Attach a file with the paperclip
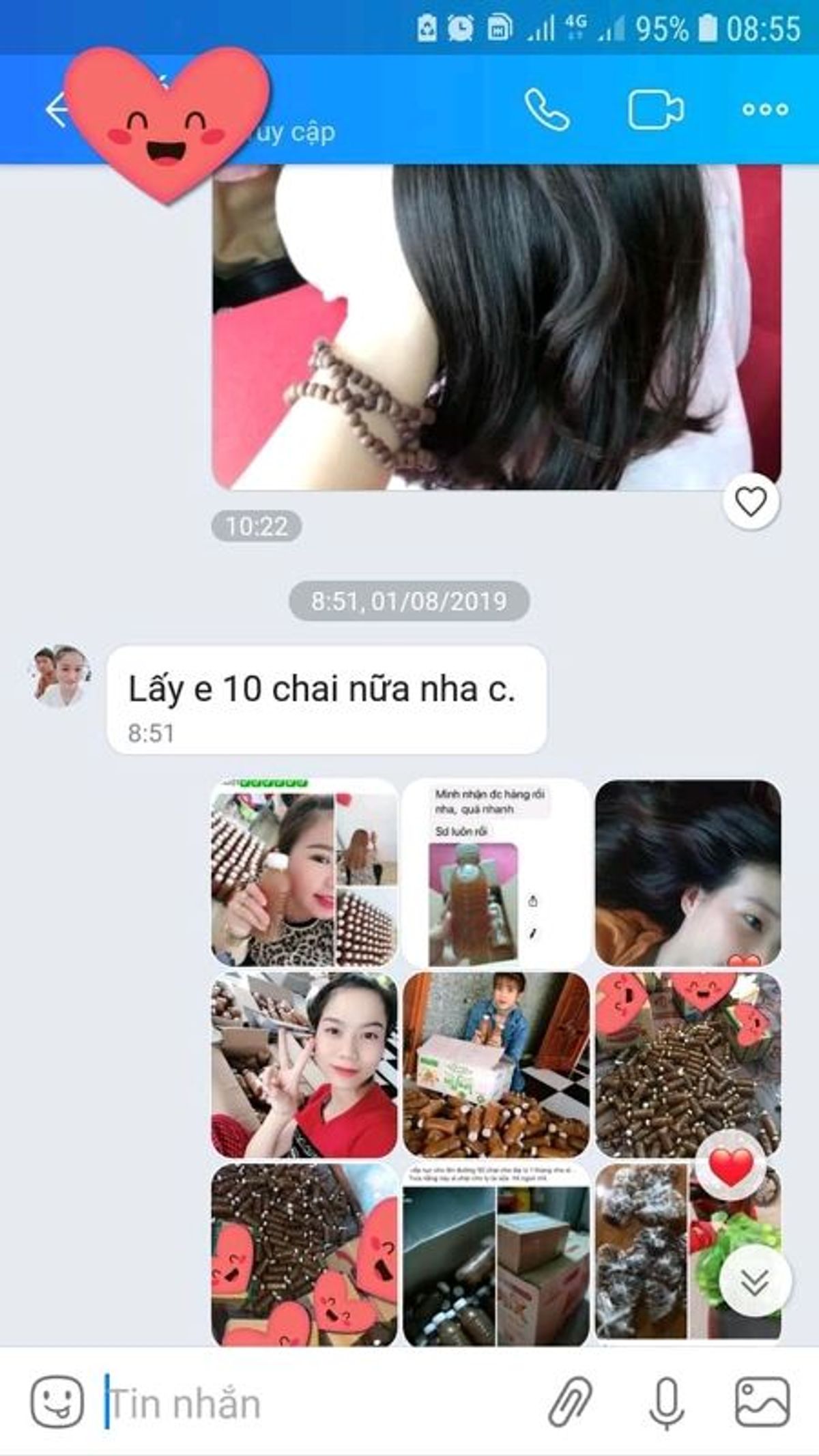Screen dimensions: 819x1456 (x=571, y=1403)
